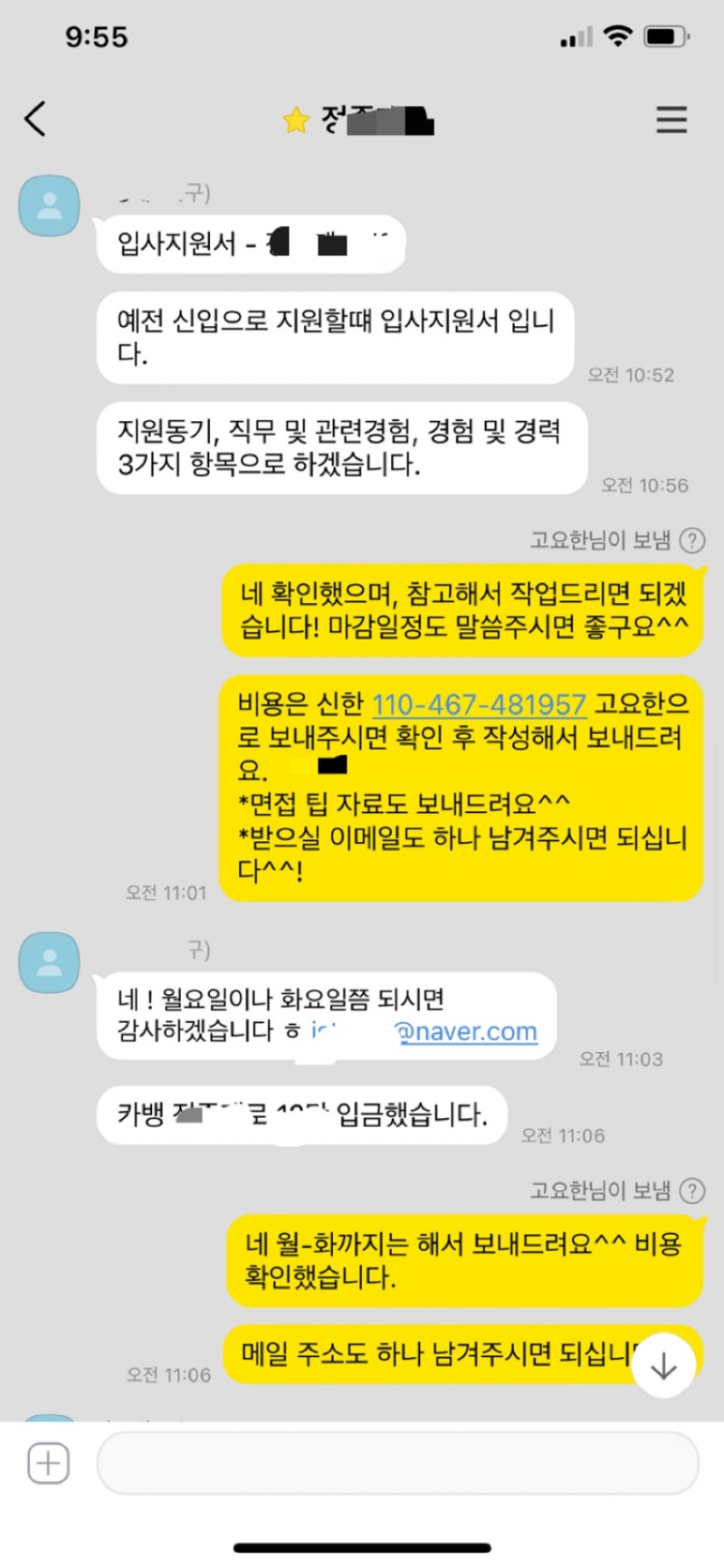View profile avatar beside 월요일이나 화요일쯤 message
This screenshot has height=1568, width=724.
pos(50,962)
